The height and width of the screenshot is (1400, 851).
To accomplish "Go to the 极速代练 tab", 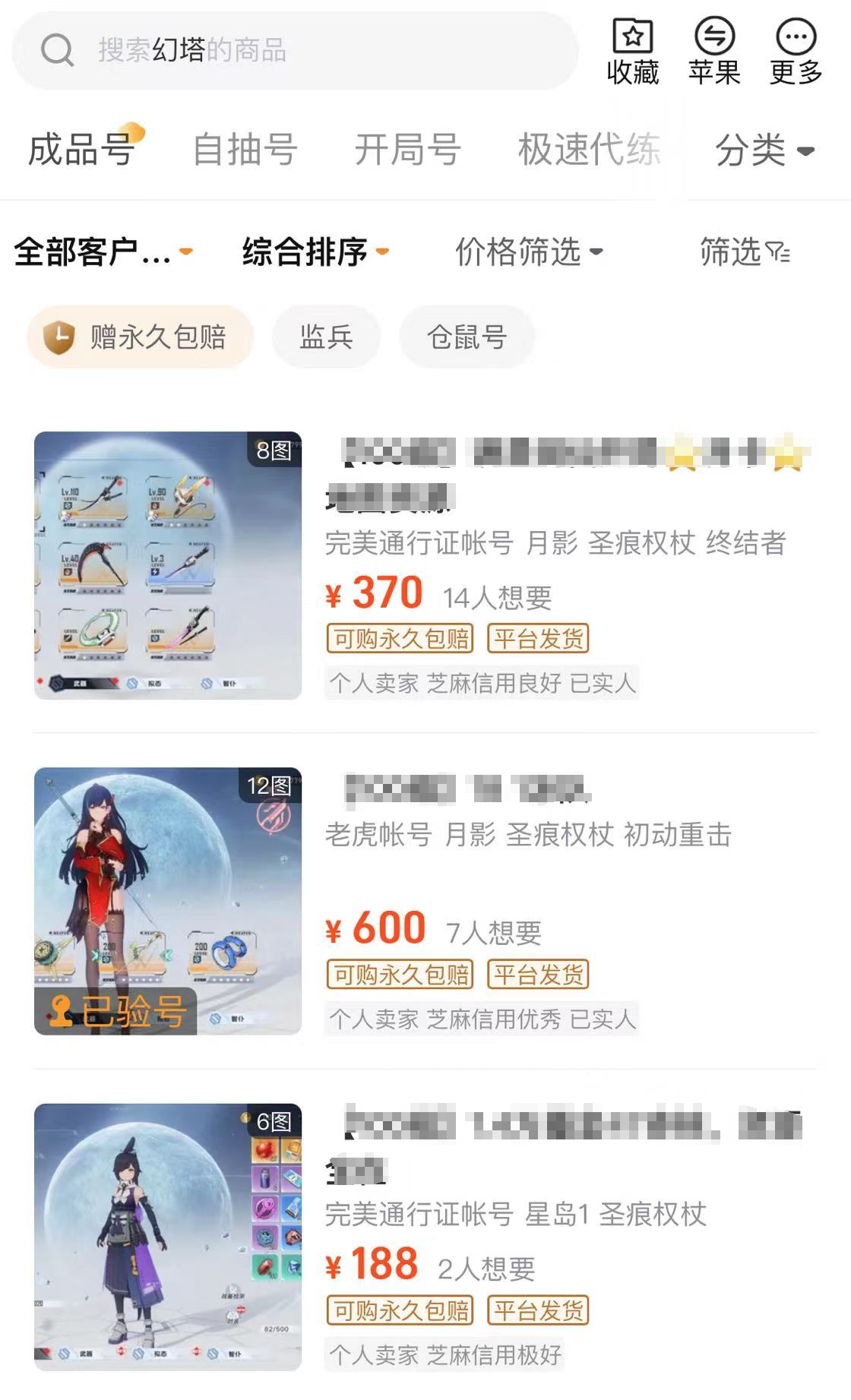I will coord(589,149).
